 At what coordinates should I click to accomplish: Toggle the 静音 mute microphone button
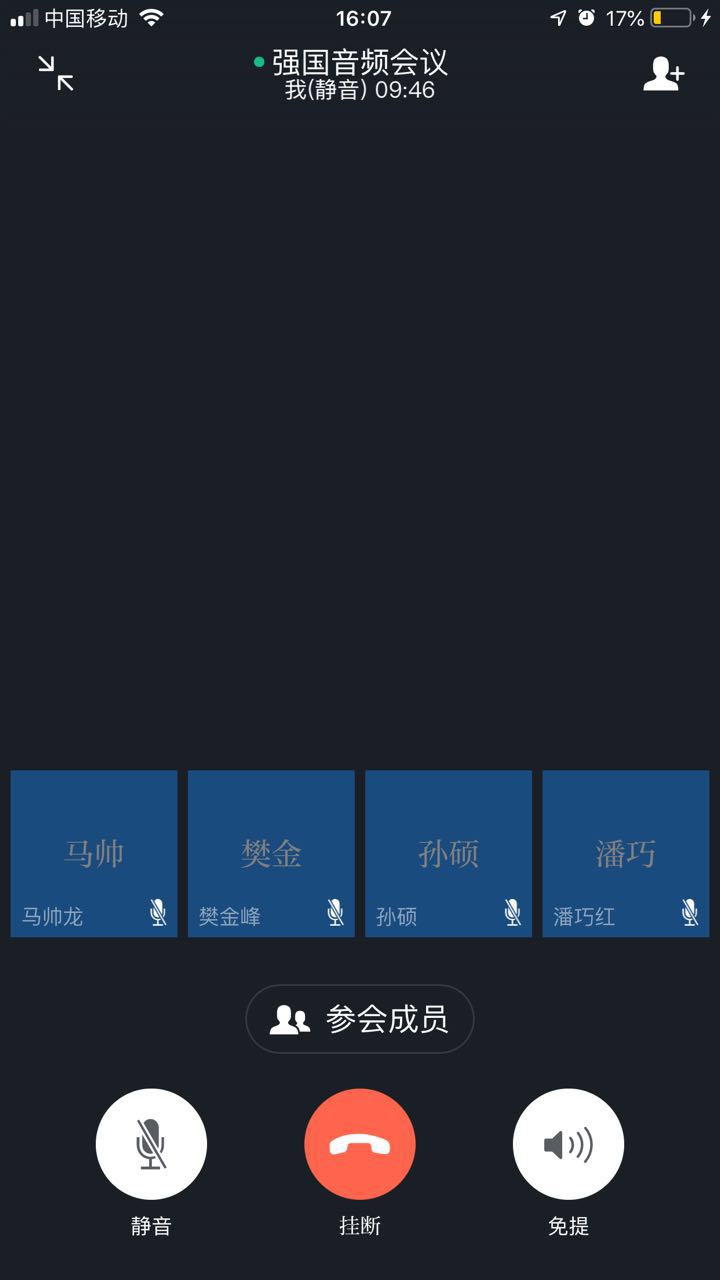pyautogui.click(x=151, y=1144)
